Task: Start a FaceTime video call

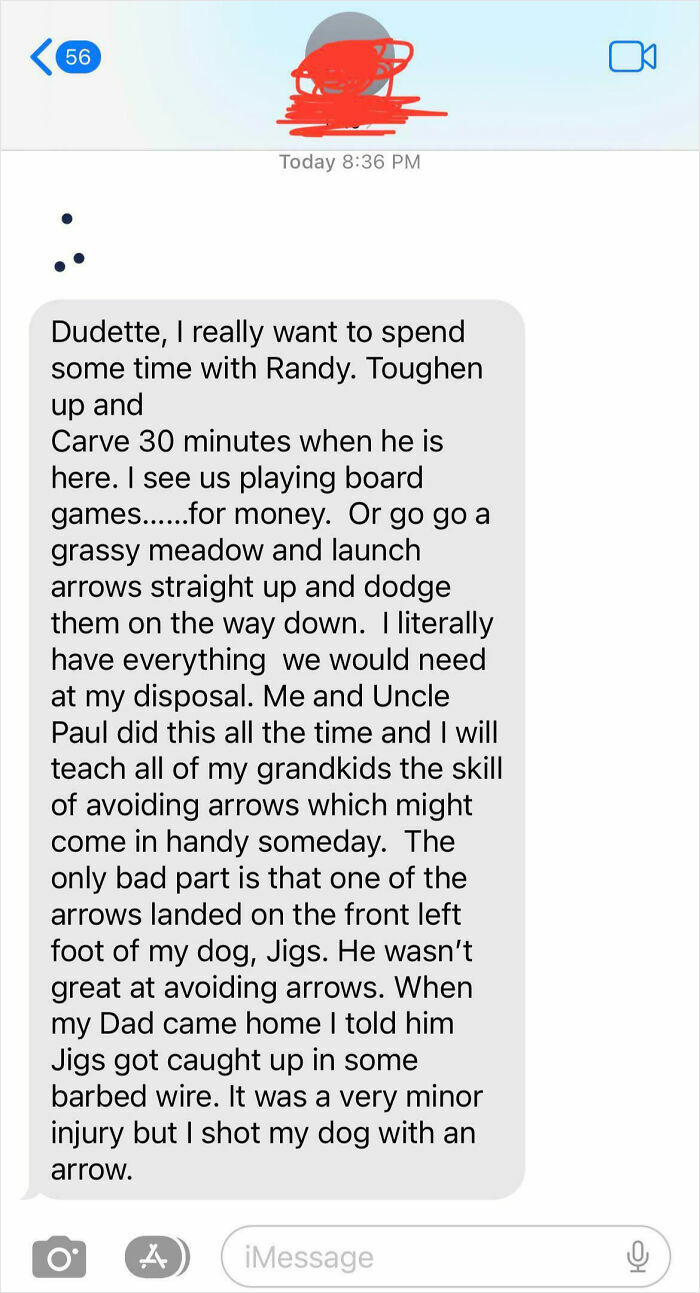Action: coord(632,57)
